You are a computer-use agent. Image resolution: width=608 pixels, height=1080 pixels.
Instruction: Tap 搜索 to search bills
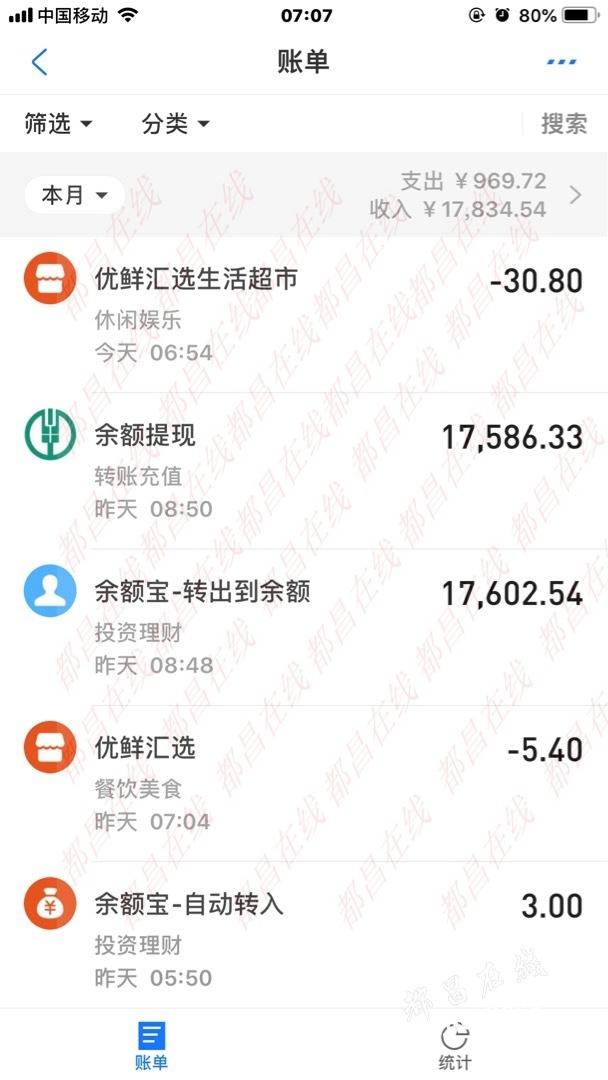(564, 124)
